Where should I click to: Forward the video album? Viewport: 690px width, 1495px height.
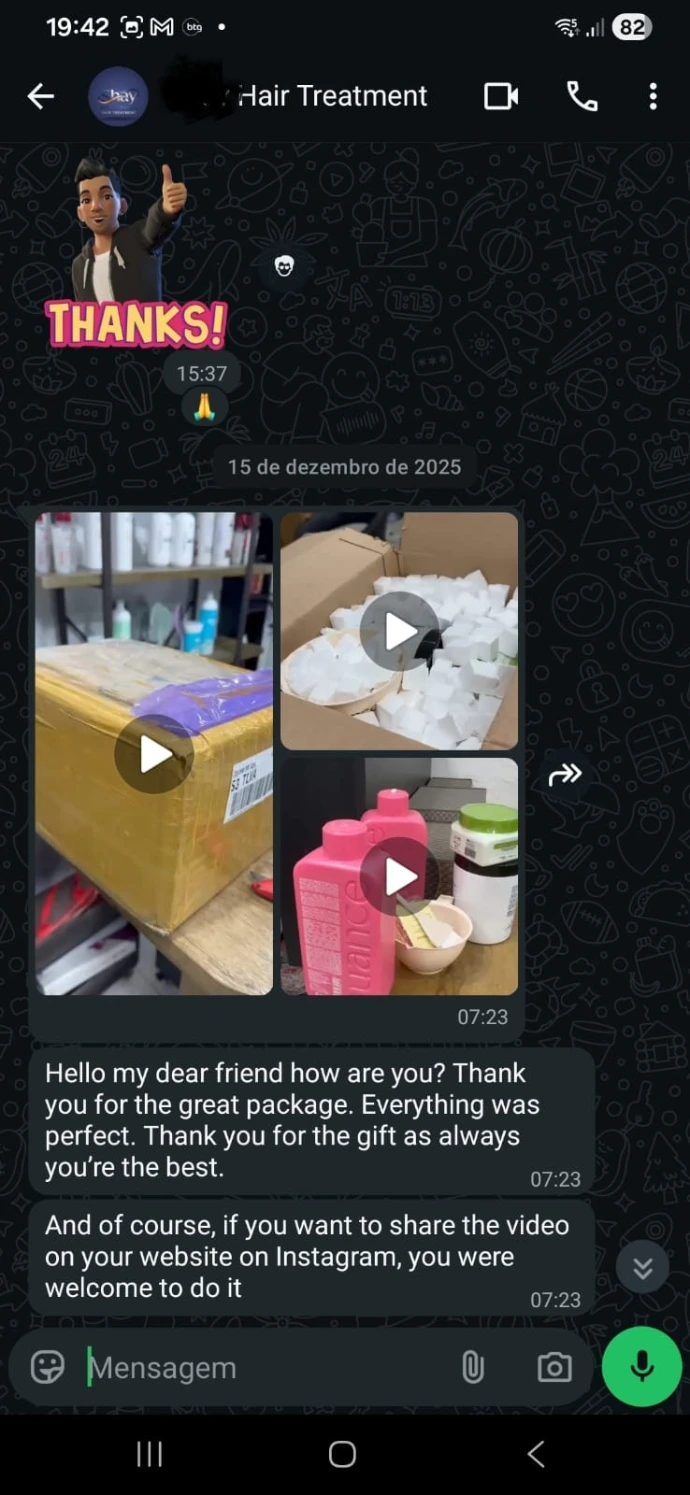pyautogui.click(x=565, y=774)
